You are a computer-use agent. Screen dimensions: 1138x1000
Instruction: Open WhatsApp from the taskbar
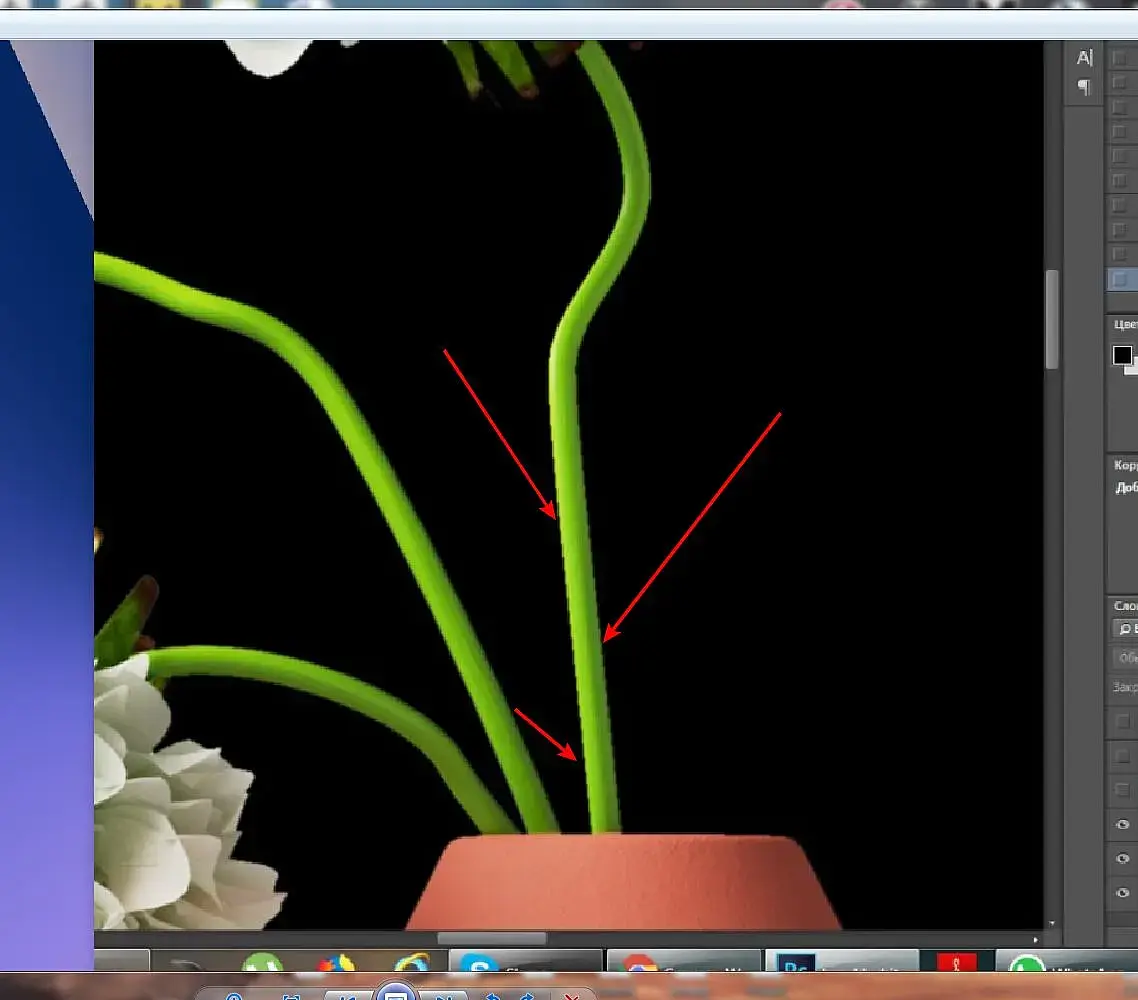tap(1026, 967)
